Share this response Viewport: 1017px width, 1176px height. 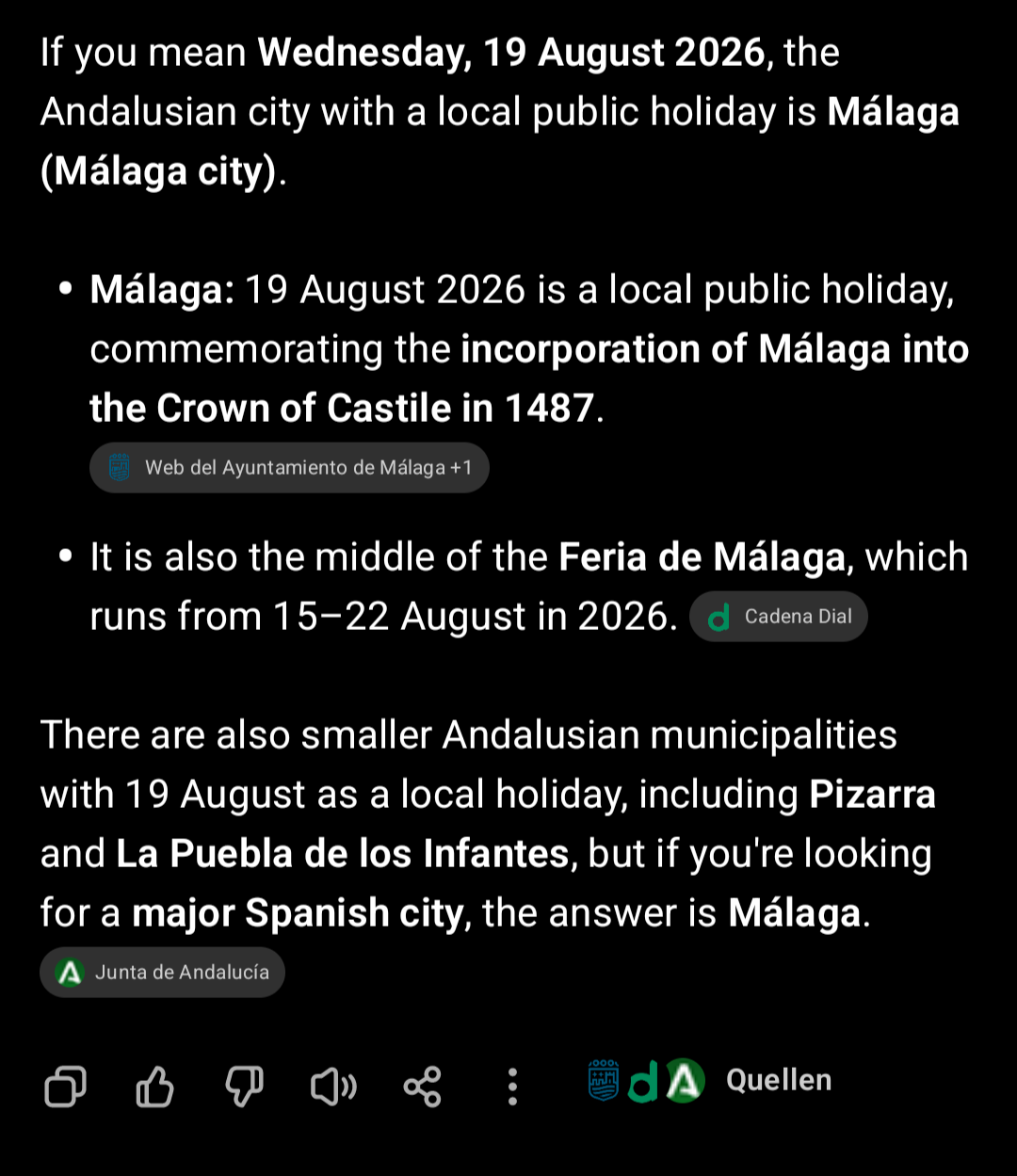pos(422,1087)
